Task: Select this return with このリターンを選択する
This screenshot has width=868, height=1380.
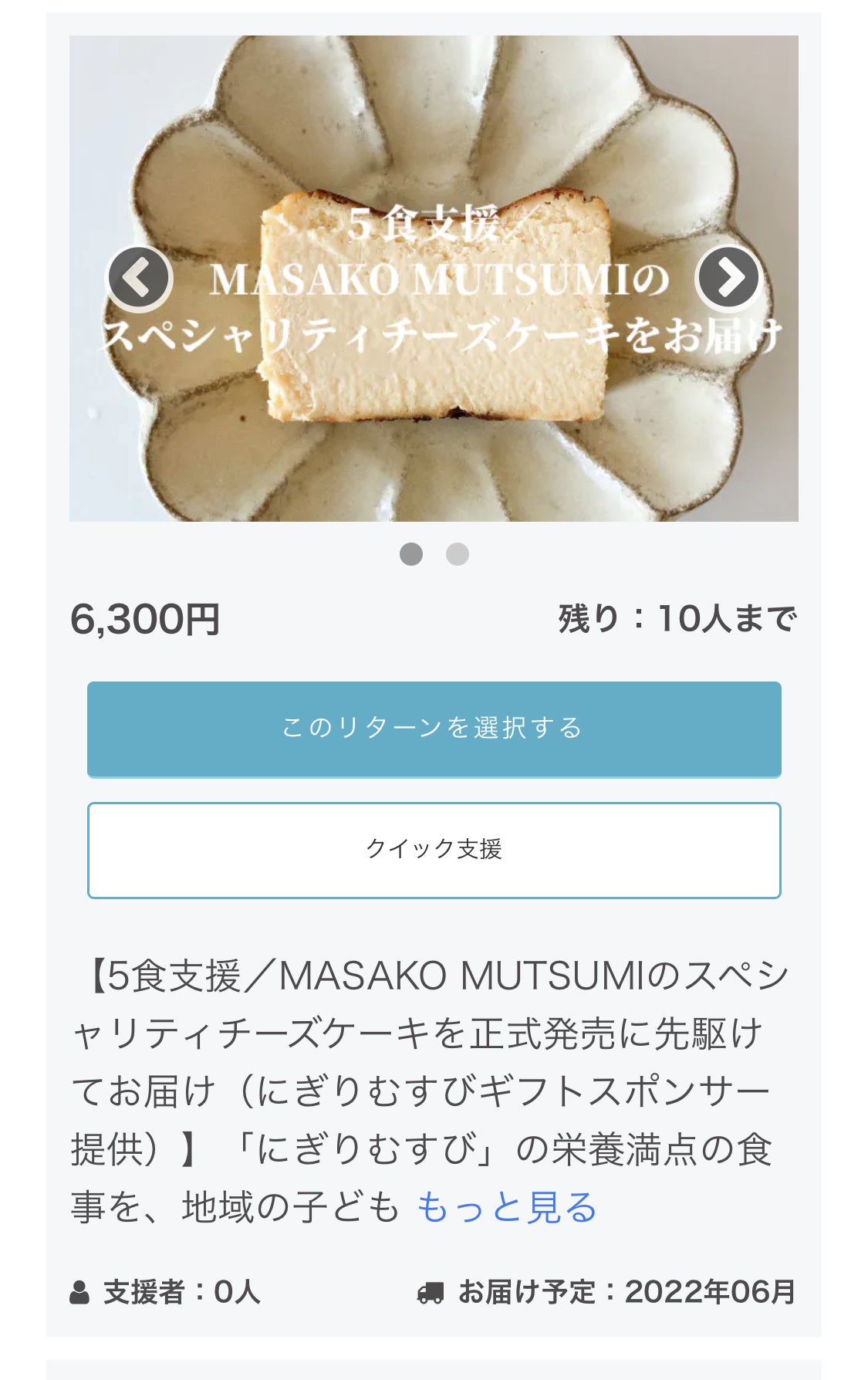Action: (434, 729)
